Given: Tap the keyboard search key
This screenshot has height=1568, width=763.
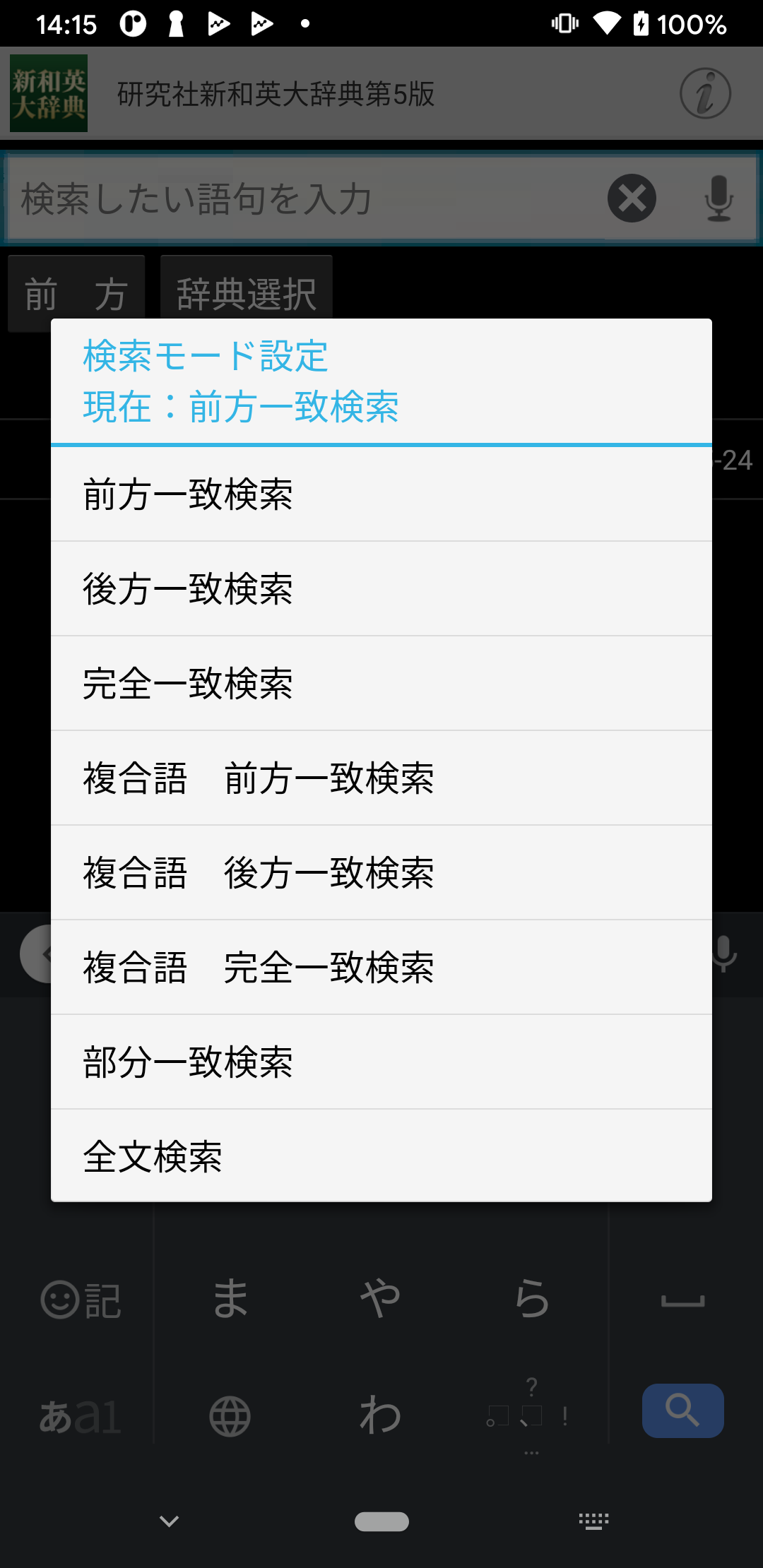Looking at the screenshot, I should pos(682,1410).
